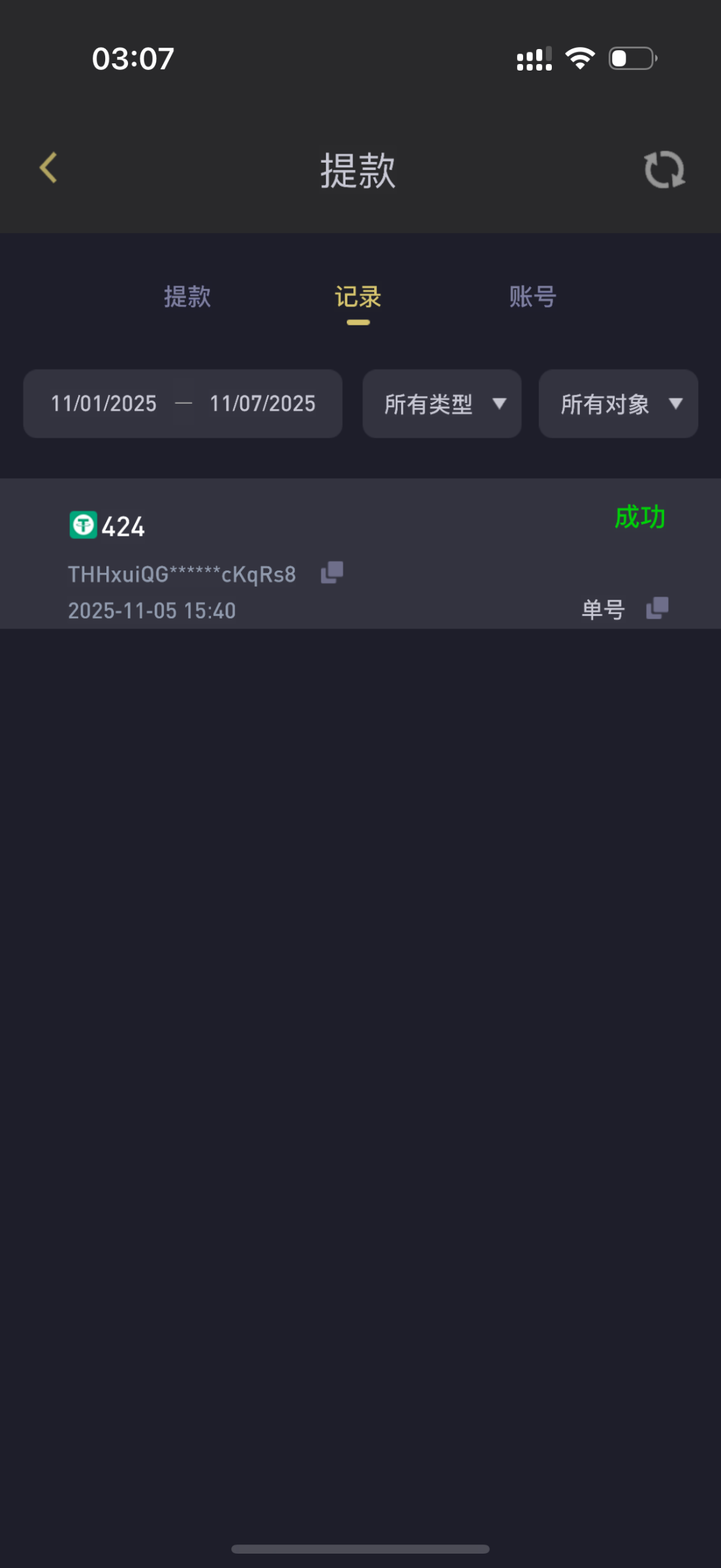721x1568 pixels.
Task: Go back using the yellow arrow
Action: click(x=48, y=169)
